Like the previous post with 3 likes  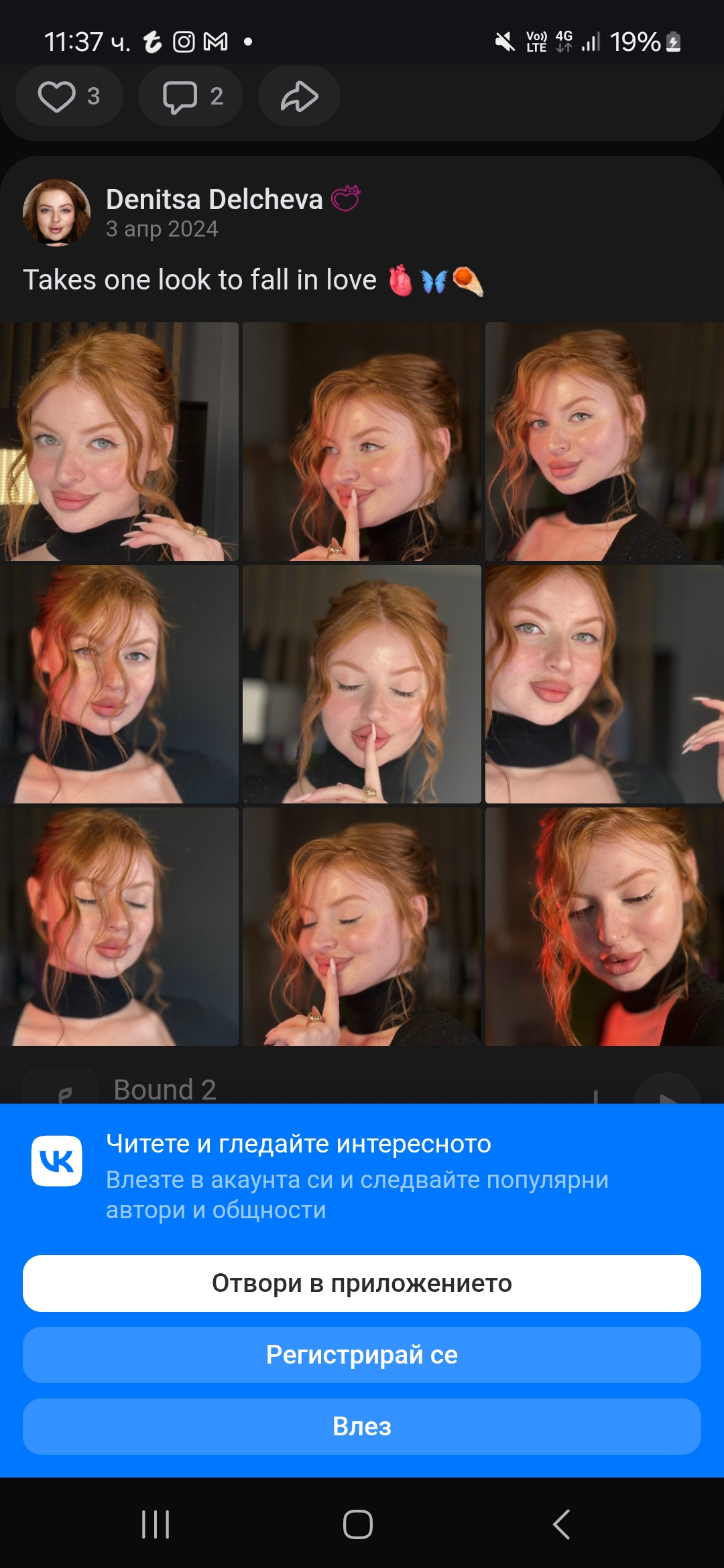point(69,96)
